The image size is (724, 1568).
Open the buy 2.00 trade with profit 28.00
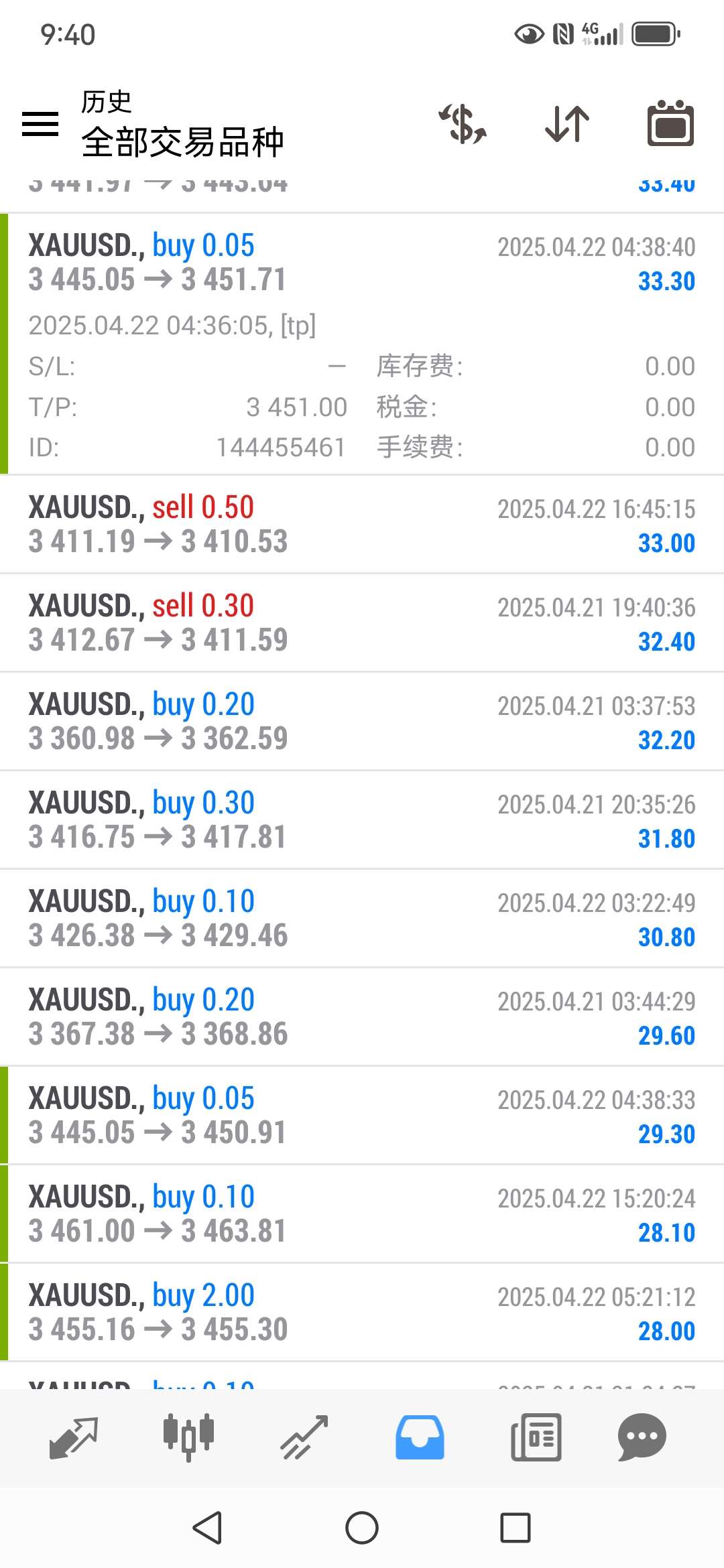362,1313
